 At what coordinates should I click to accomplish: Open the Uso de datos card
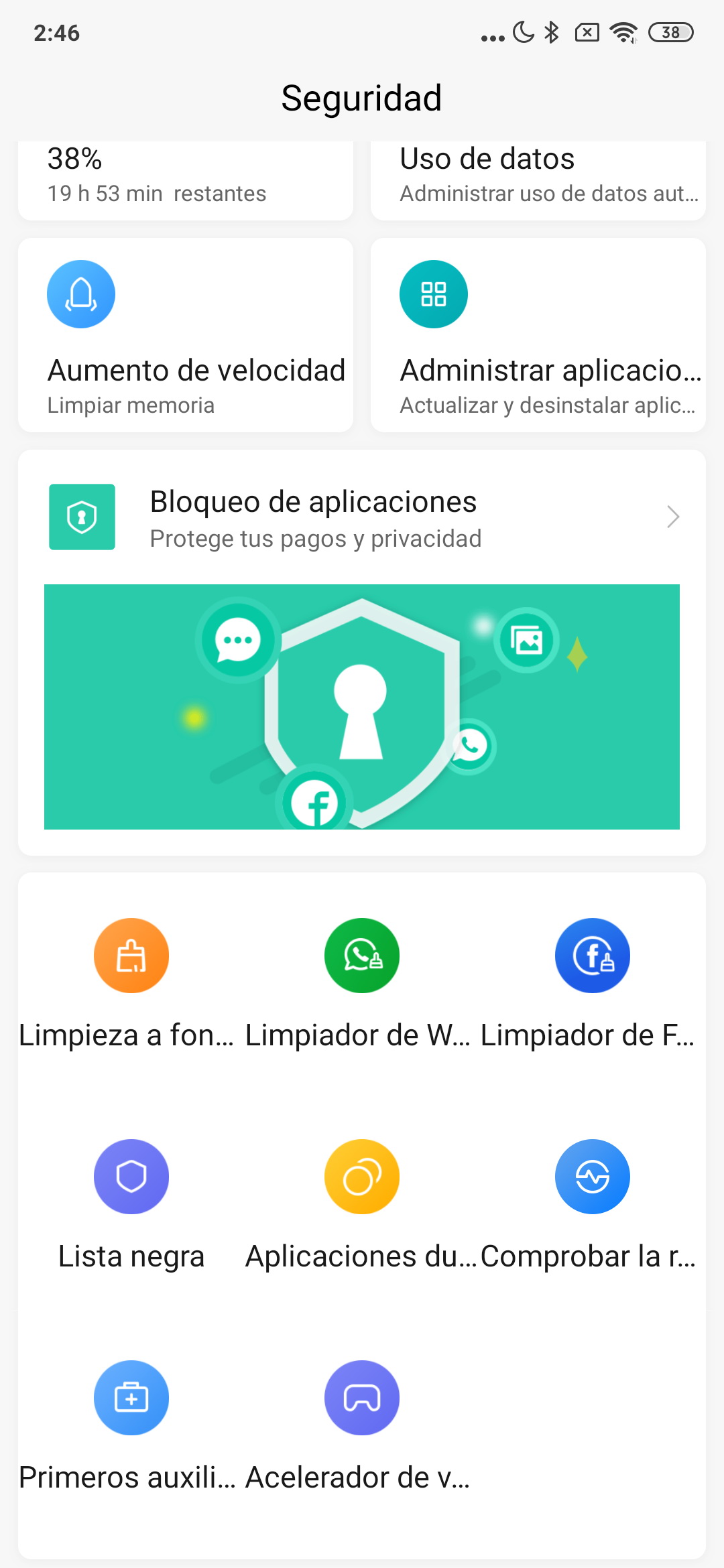[538, 180]
